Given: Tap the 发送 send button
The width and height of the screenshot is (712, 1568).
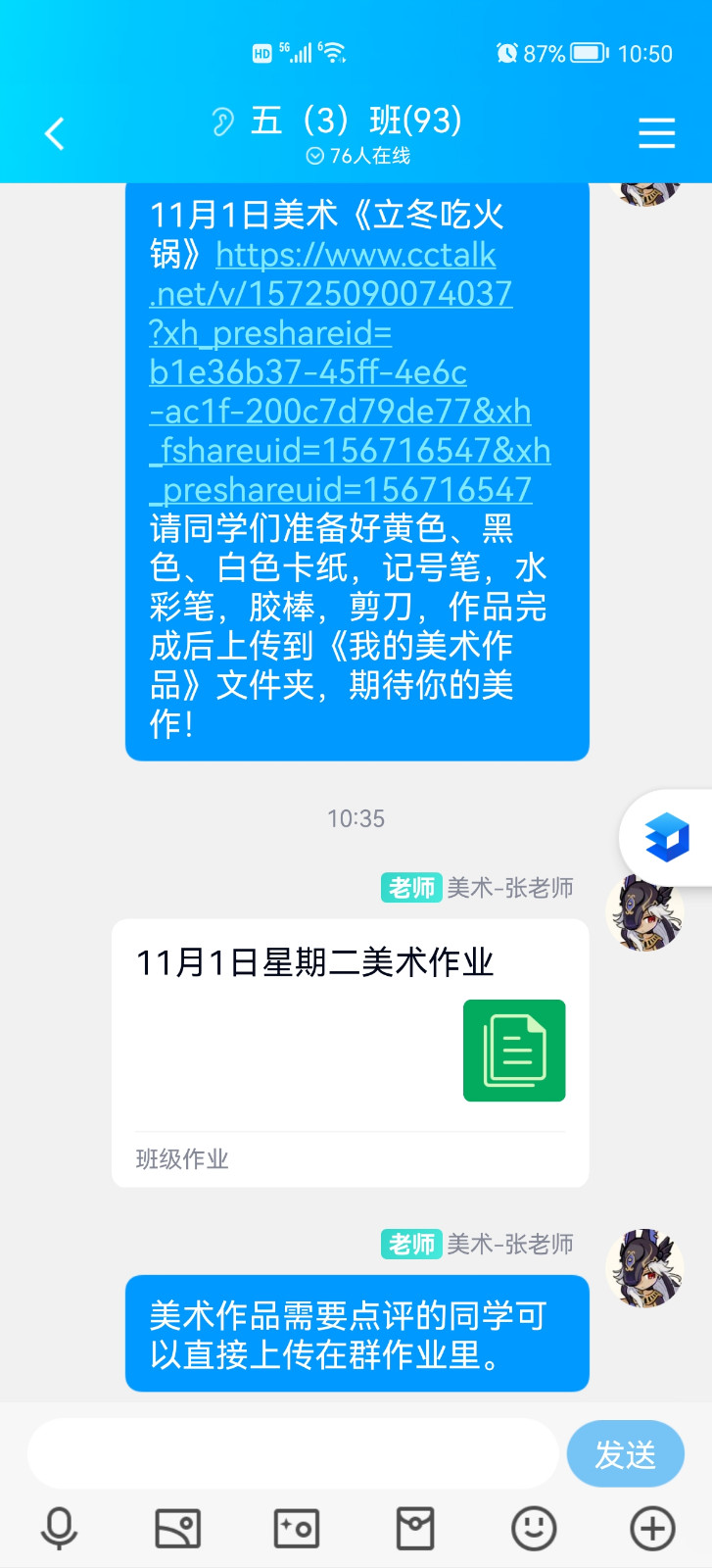Looking at the screenshot, I should pyautogui.click(x=625, y=1454).
